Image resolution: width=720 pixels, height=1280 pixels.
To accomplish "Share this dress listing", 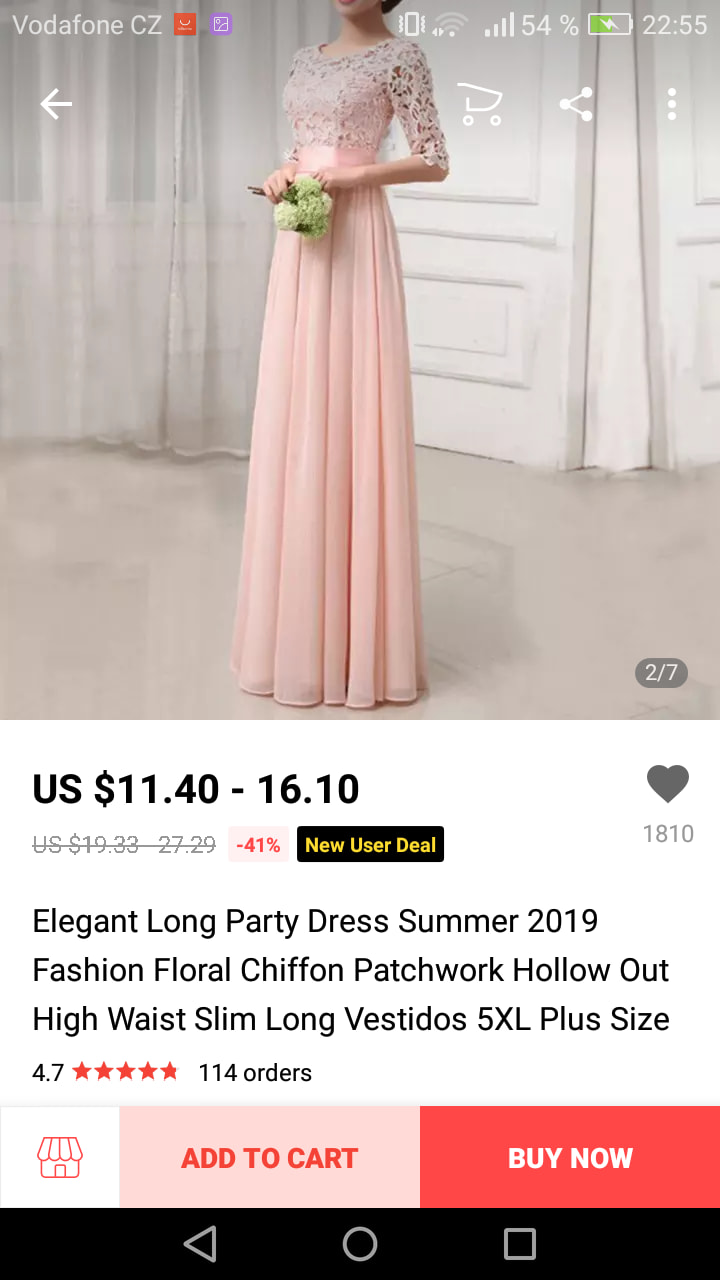I will 576,104.
